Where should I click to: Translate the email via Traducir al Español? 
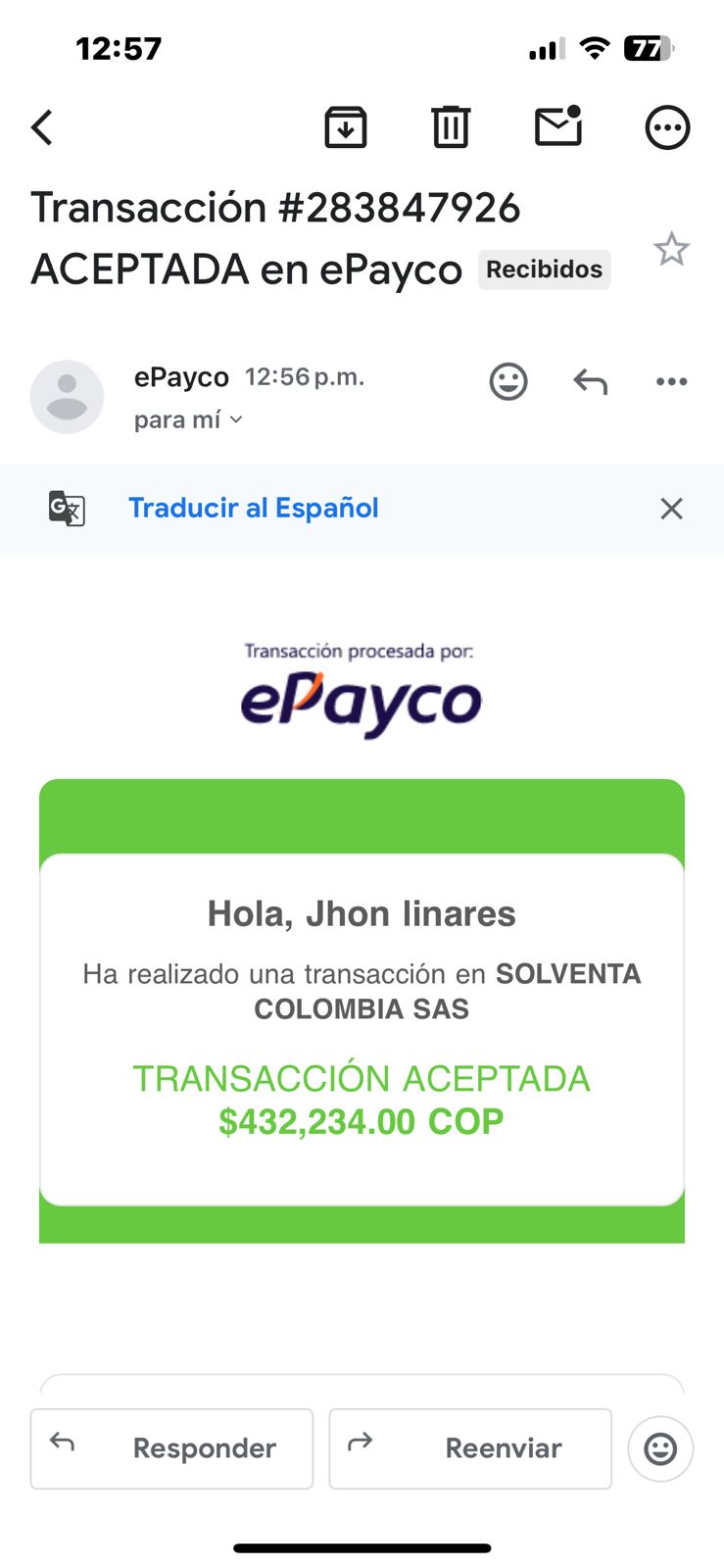coord(253,508)
